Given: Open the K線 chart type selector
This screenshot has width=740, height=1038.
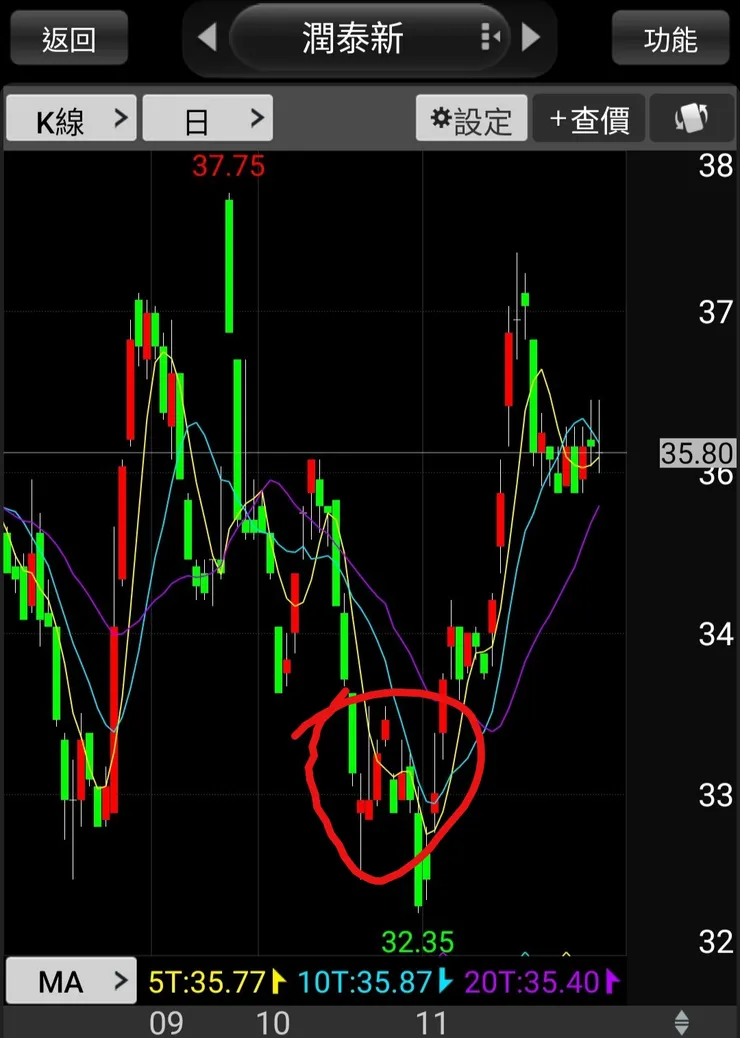Looking at the screenshot, I should [71, 120].
